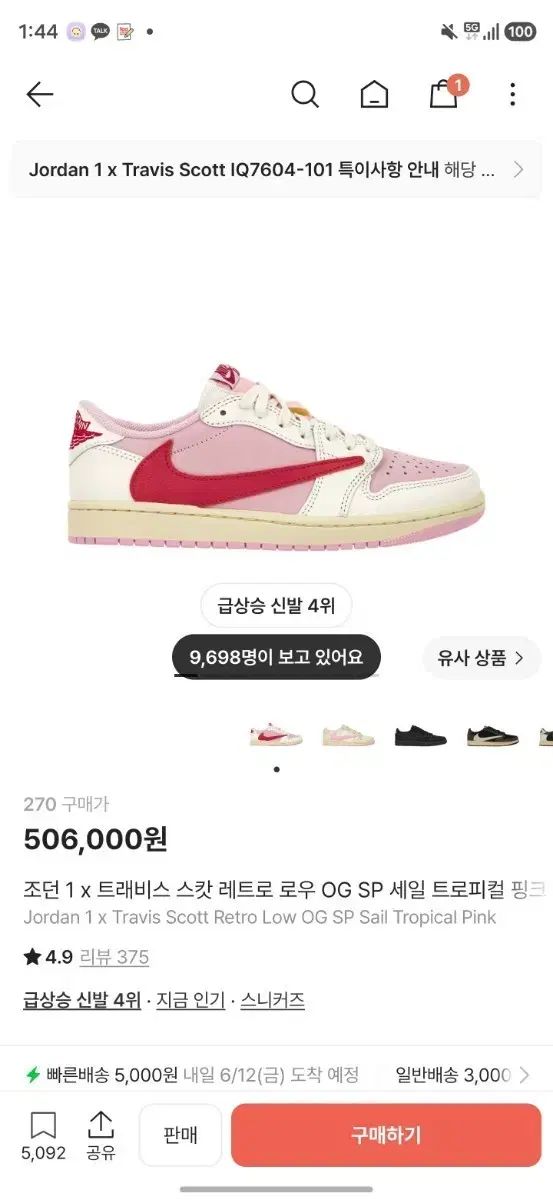The width and height of the screenshot is (553, 1200).
Task: Open the shopping bag with badge 1
Action: click(x=446, y=92)
